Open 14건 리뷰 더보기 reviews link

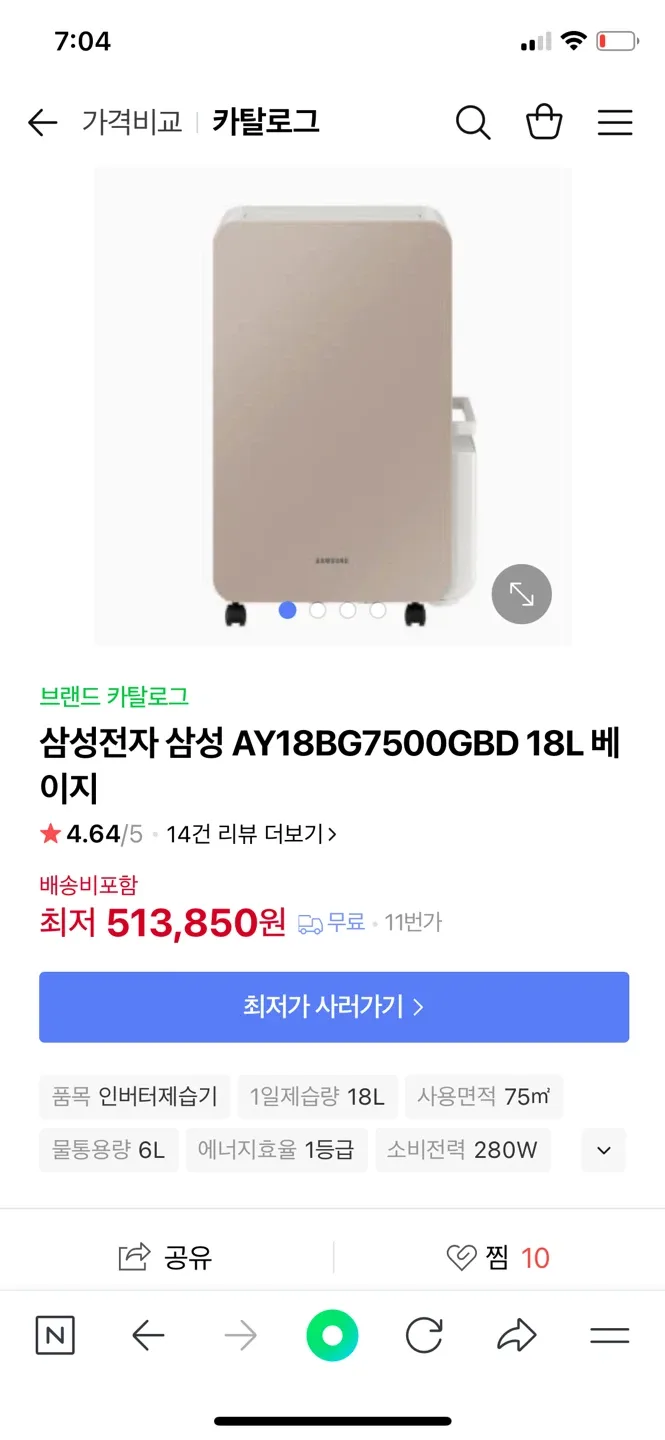[251, 834]
